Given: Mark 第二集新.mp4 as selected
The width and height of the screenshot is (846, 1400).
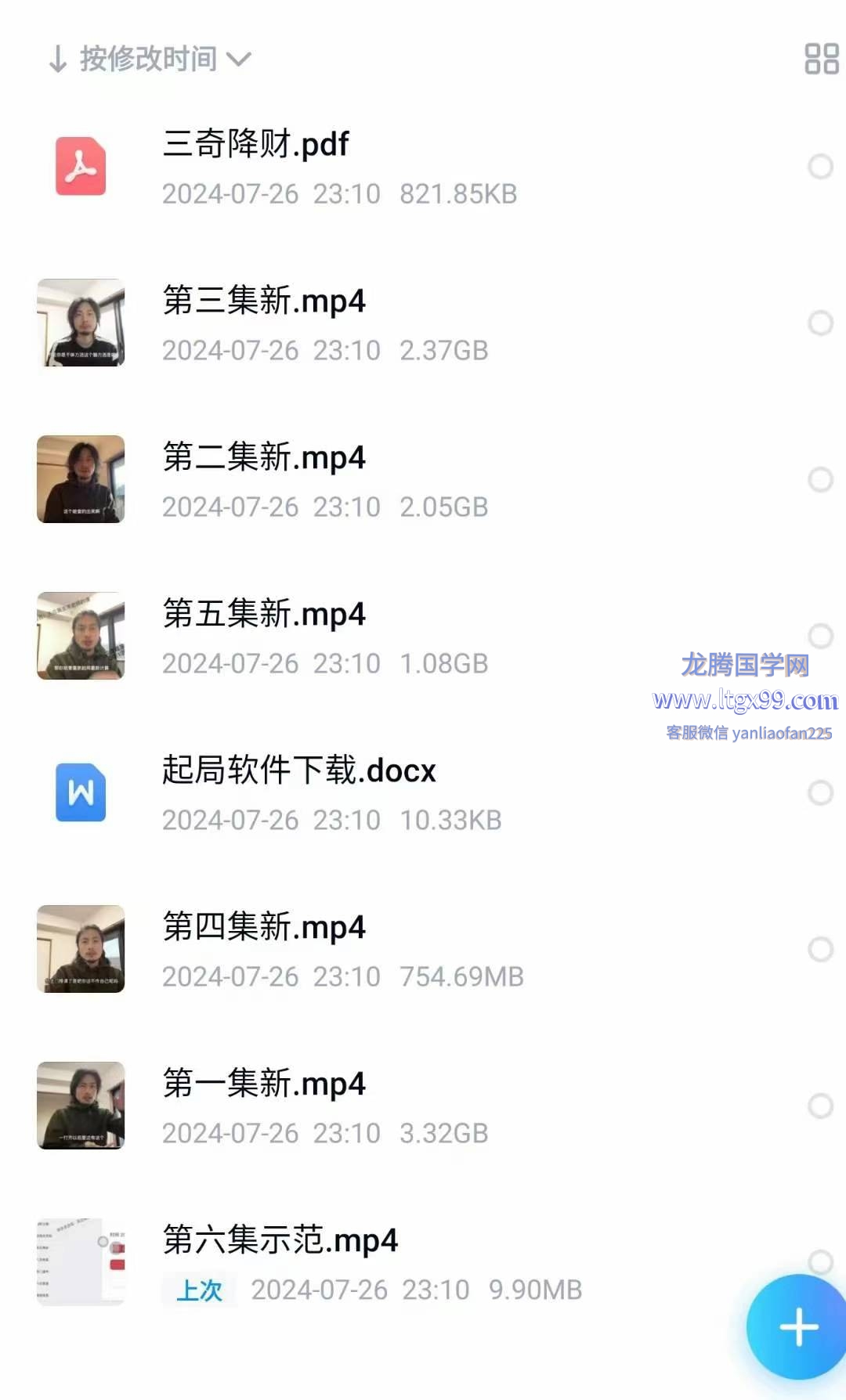Looking at the screenshot, I should 820,480.
